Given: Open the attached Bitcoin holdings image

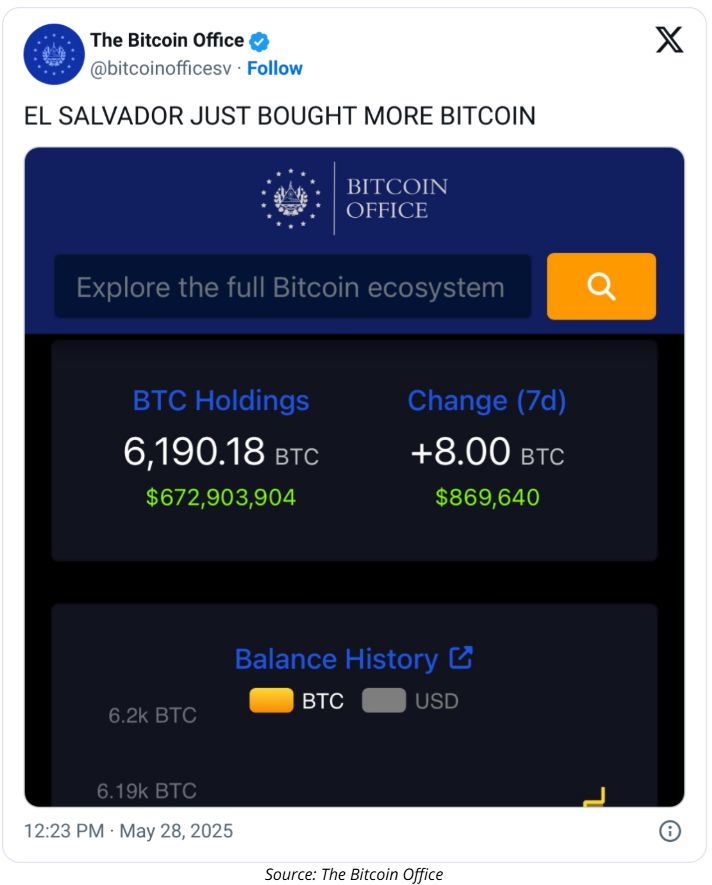Looking at the screenshot, I should [354, 476].
